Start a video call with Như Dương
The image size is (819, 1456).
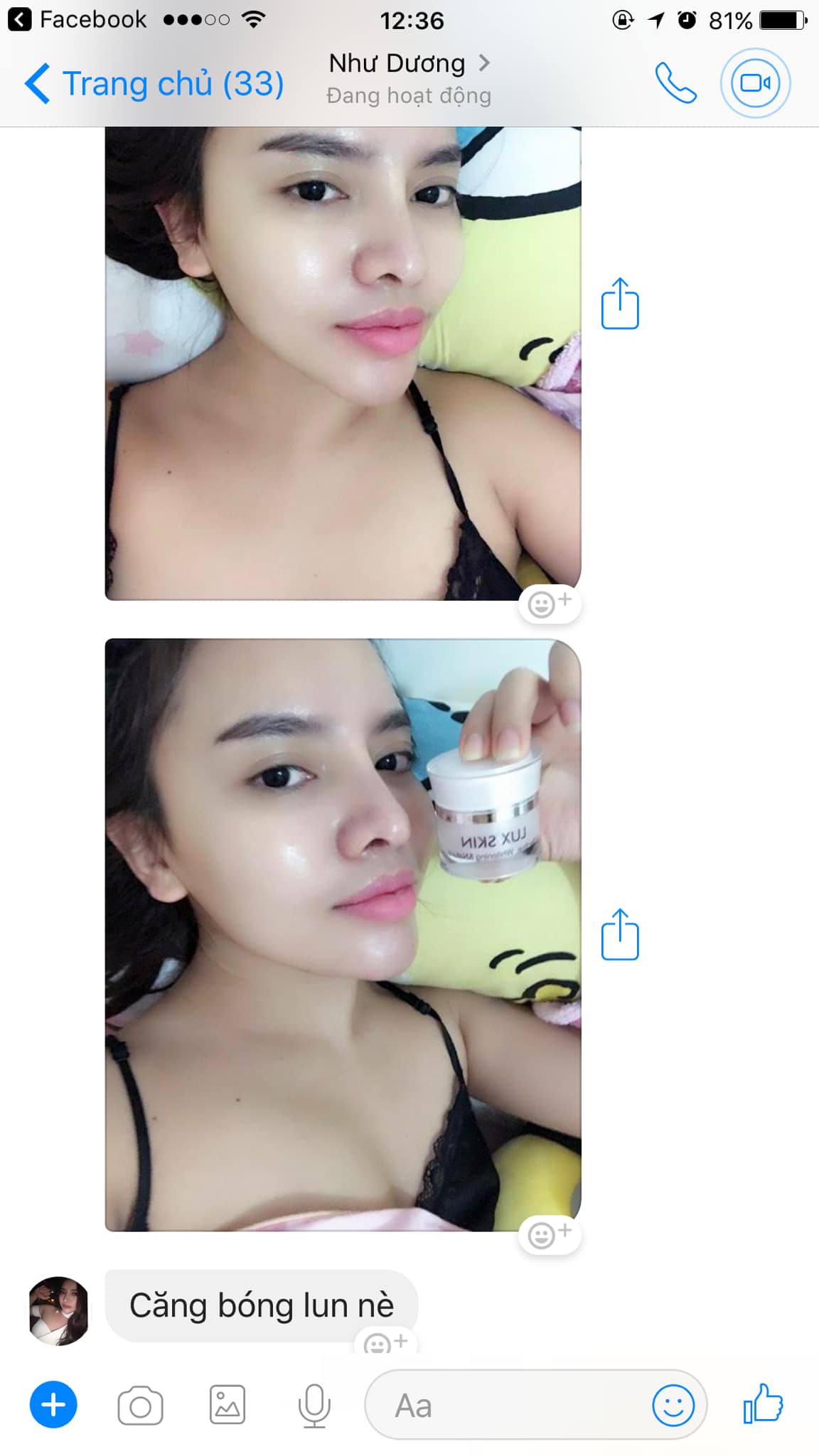pyautogui.click(x=755, y=84)
